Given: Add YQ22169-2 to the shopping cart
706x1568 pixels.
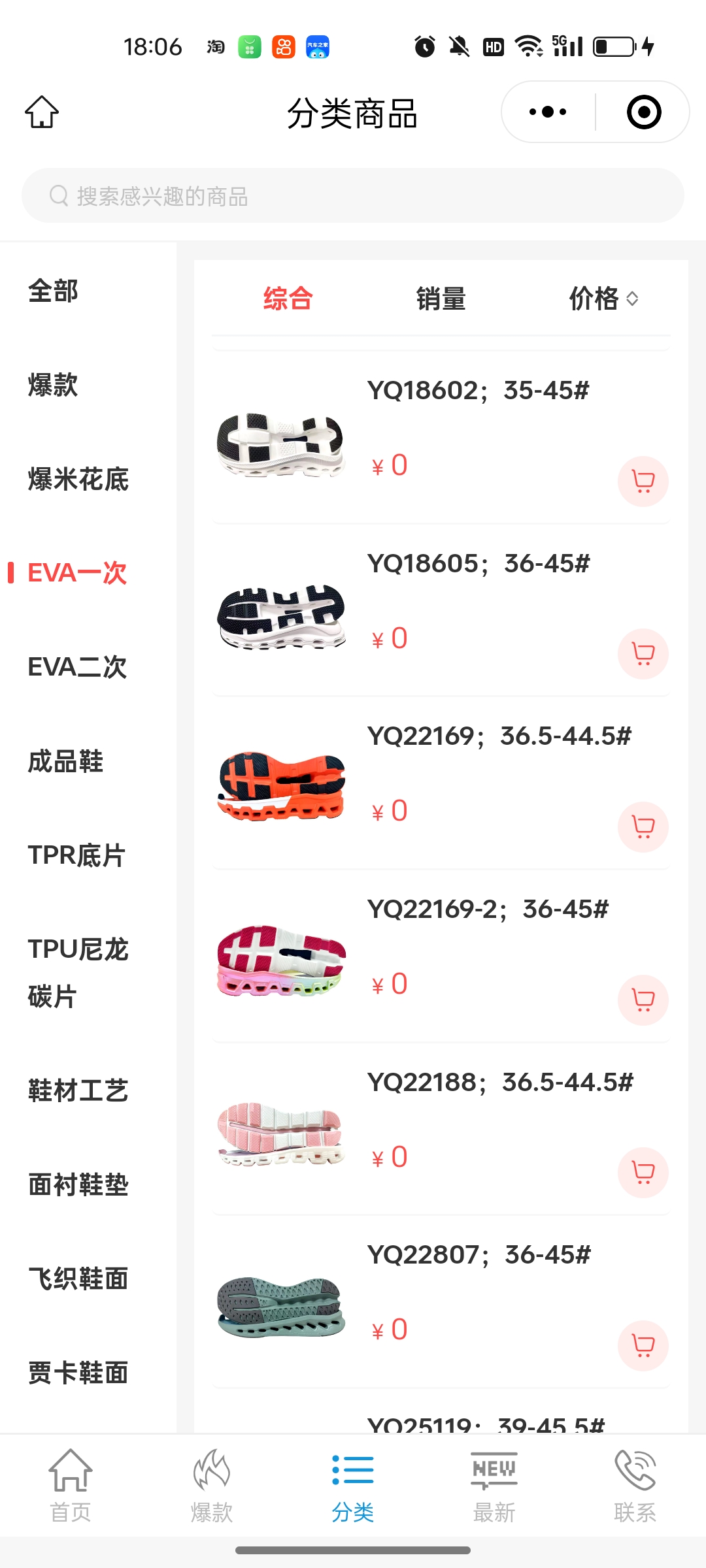Looking at the screenshot, I should 643,1000.
